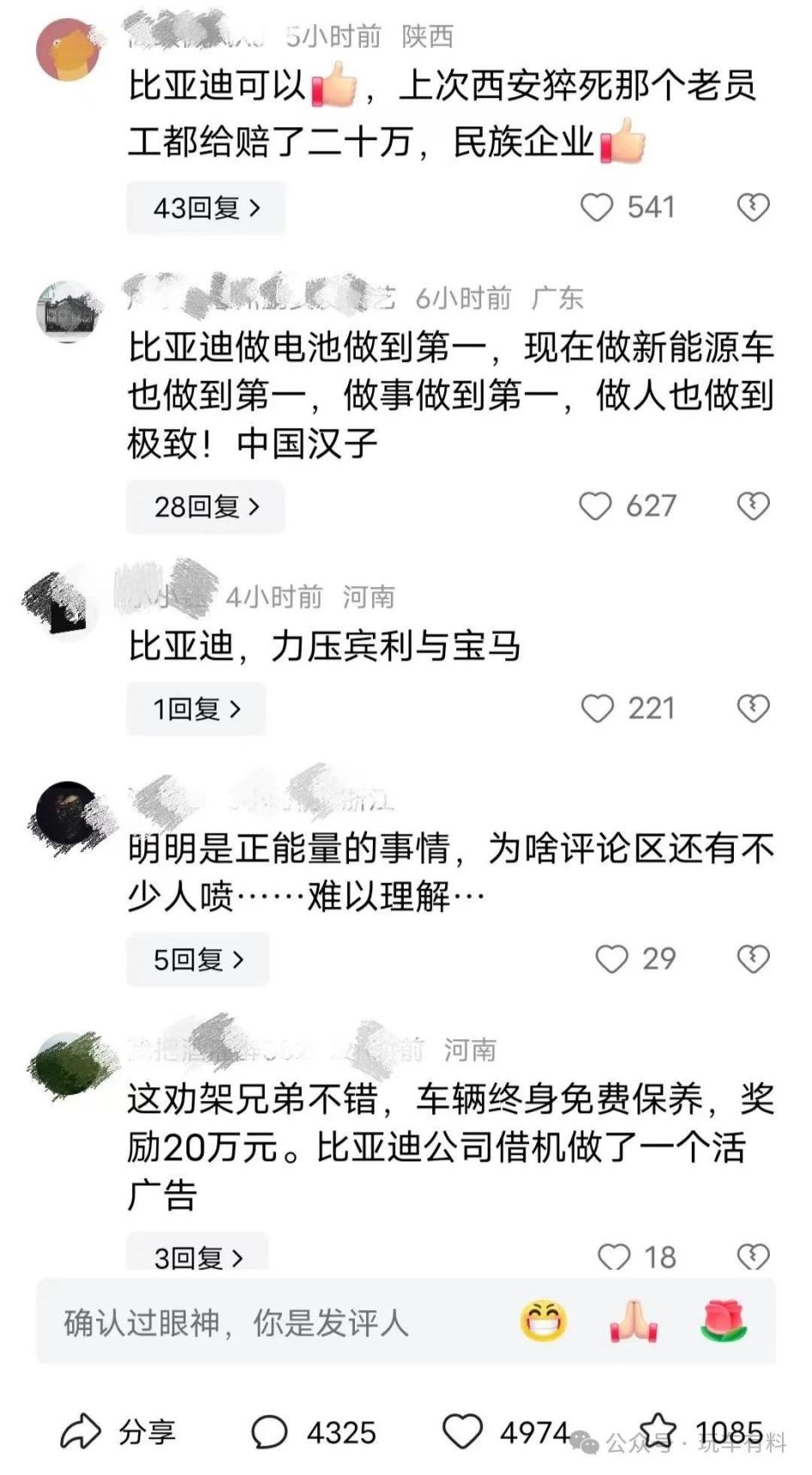Dislike the 民族企业 comment
Viewport: 812px width, 1475px height.
753,208
